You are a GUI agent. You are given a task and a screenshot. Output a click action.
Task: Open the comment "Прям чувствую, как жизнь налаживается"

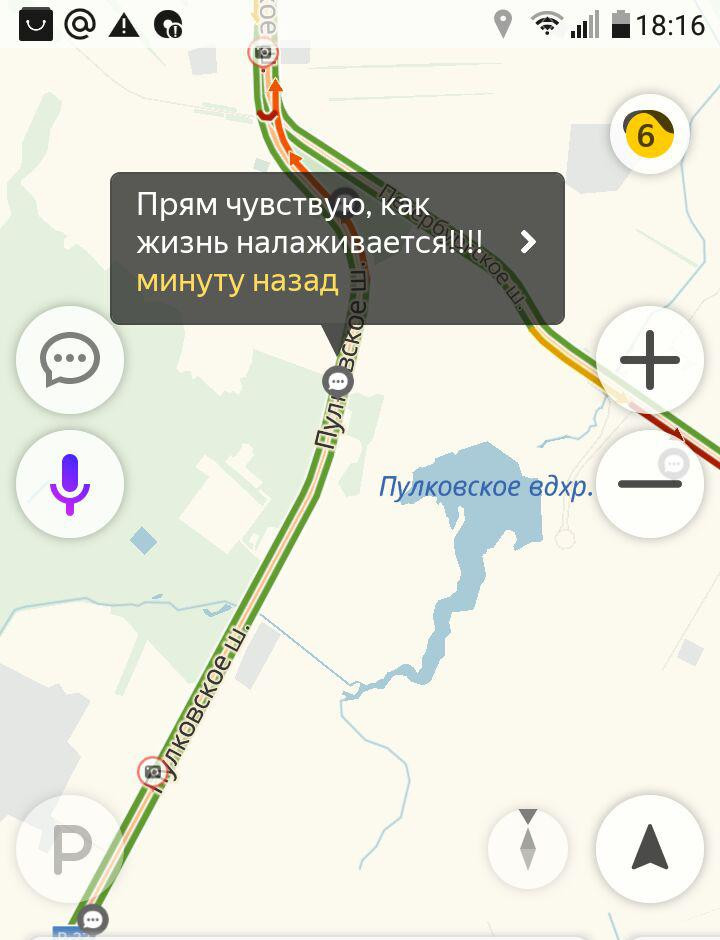tap(337, 247)
